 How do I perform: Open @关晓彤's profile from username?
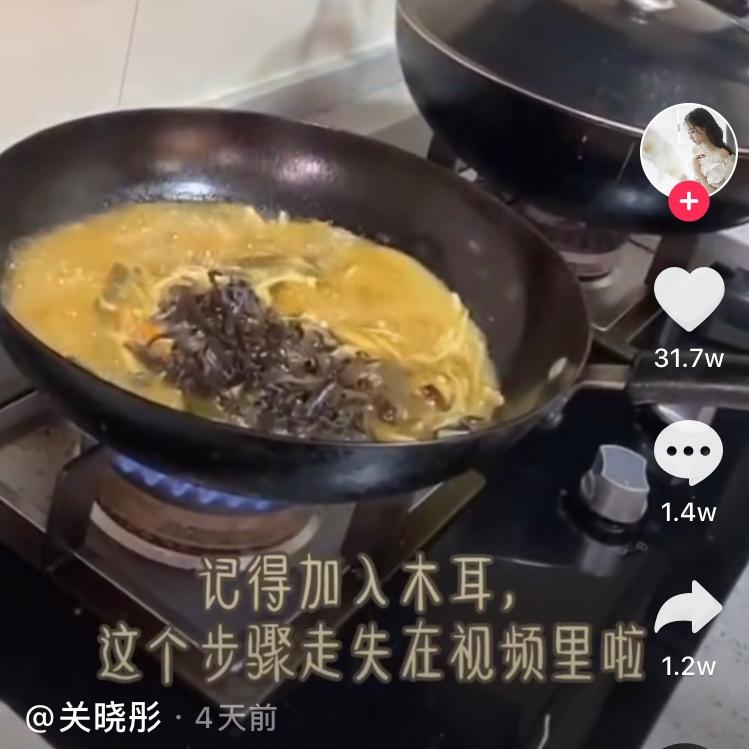(93, 717)
